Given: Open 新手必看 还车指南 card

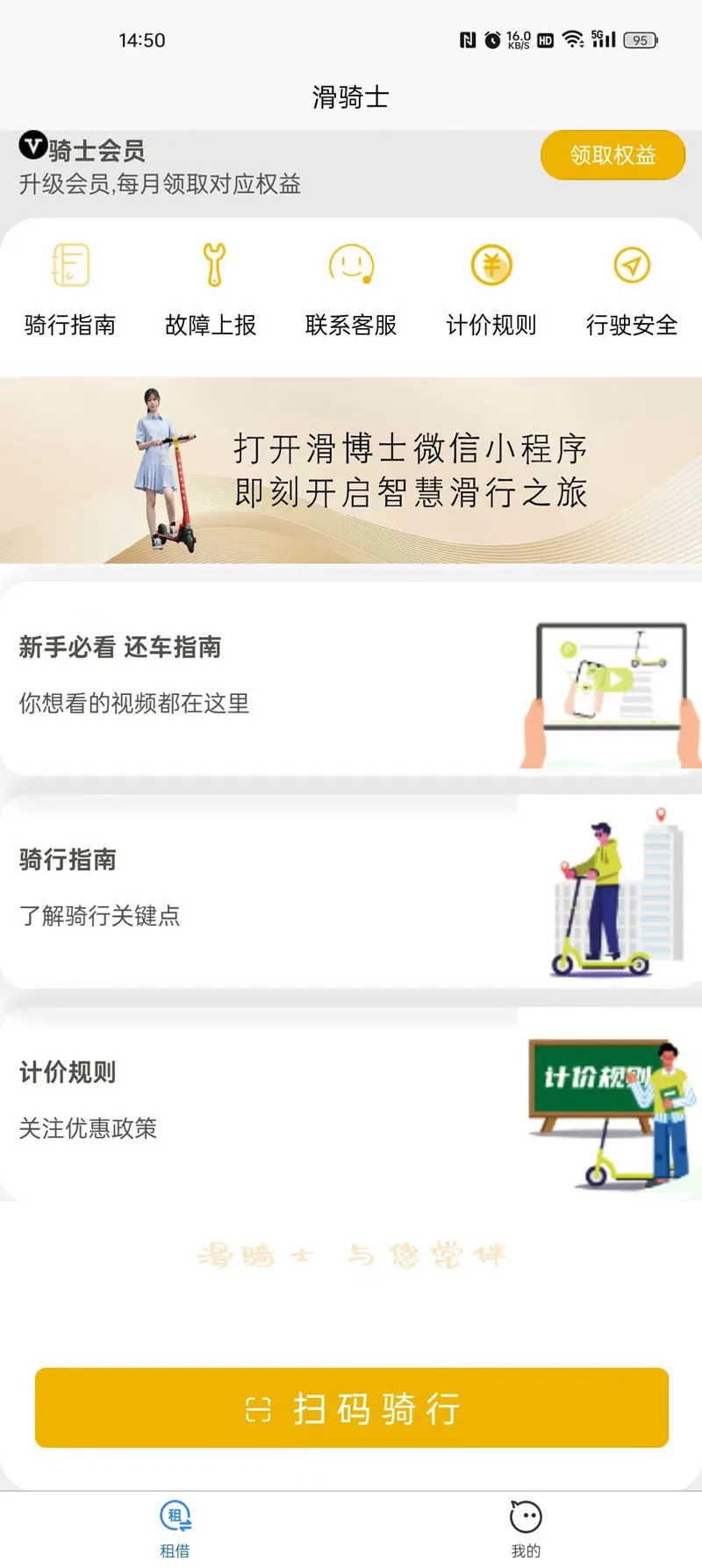Looking at the screenshot, I should pos(351,677).
